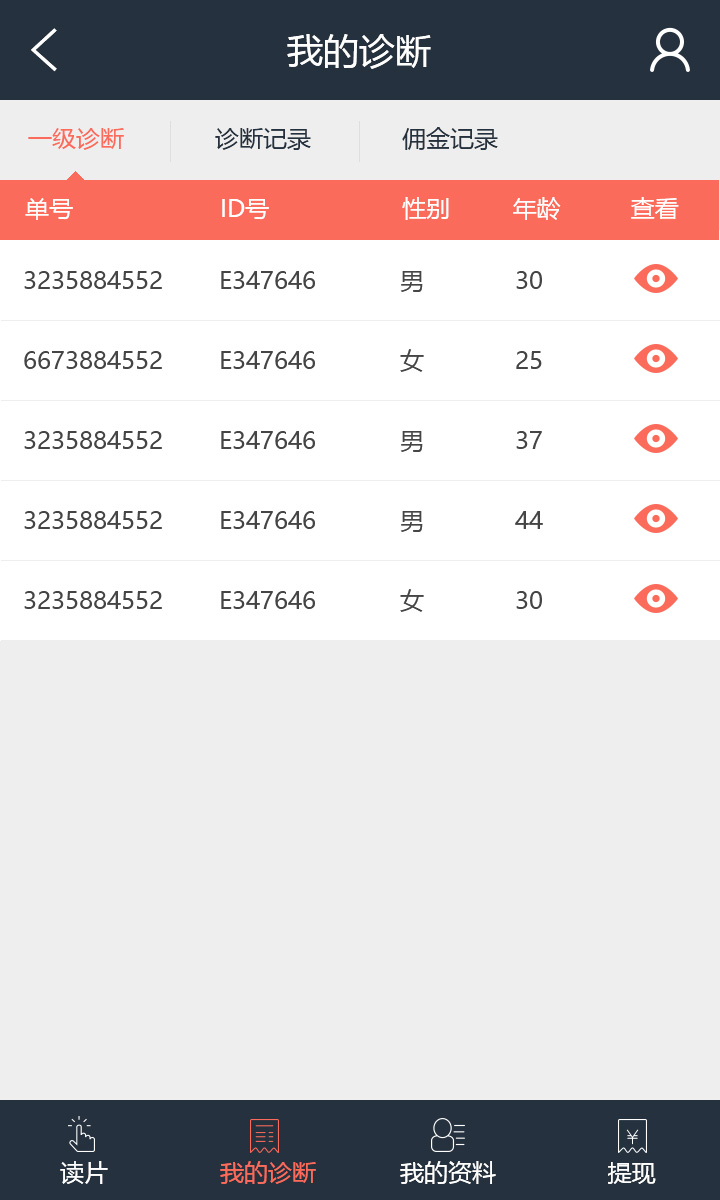View details of the 37-year-old patient
This screenshot has width=720, height=1200.
656,439
